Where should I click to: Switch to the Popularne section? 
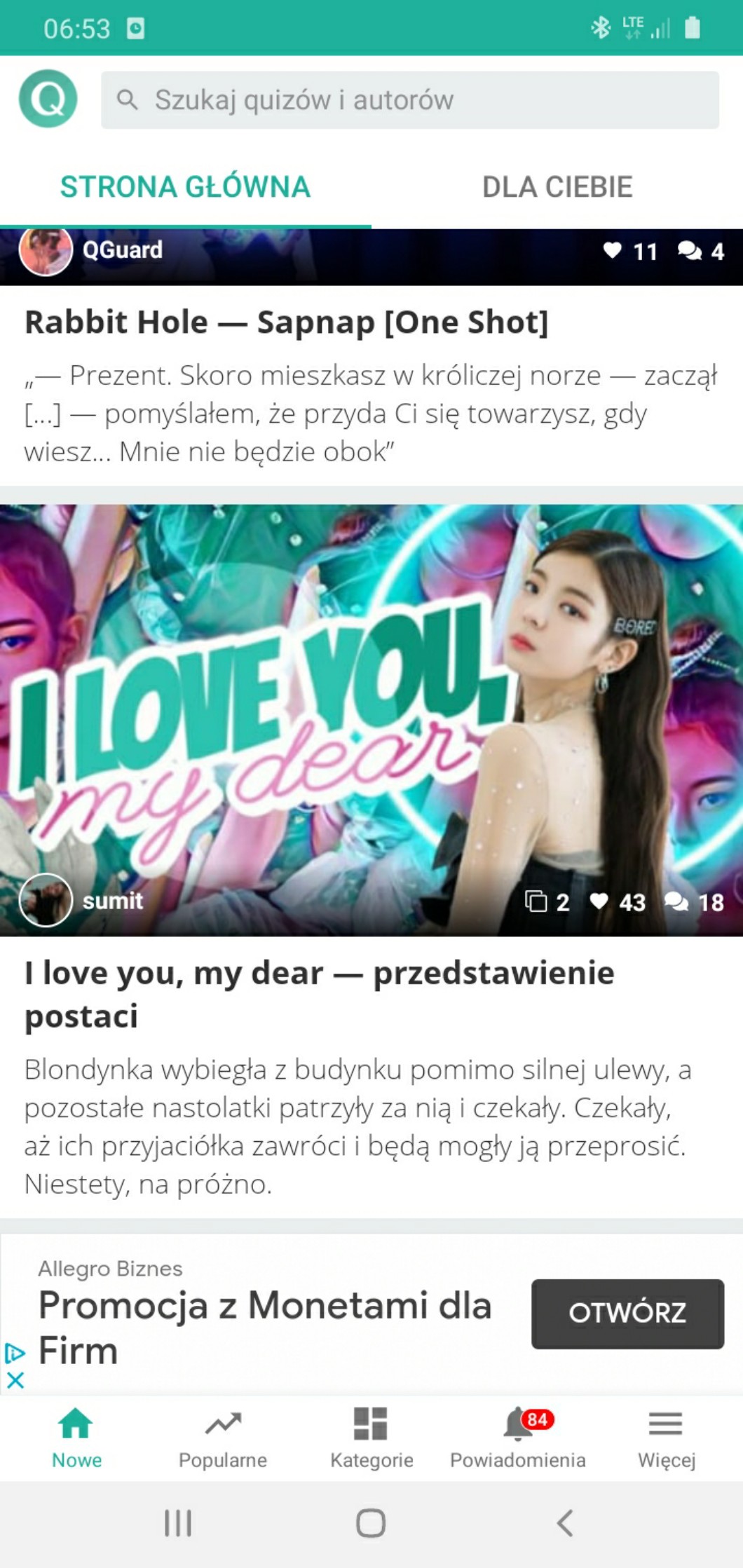[x=223, y=1438]
